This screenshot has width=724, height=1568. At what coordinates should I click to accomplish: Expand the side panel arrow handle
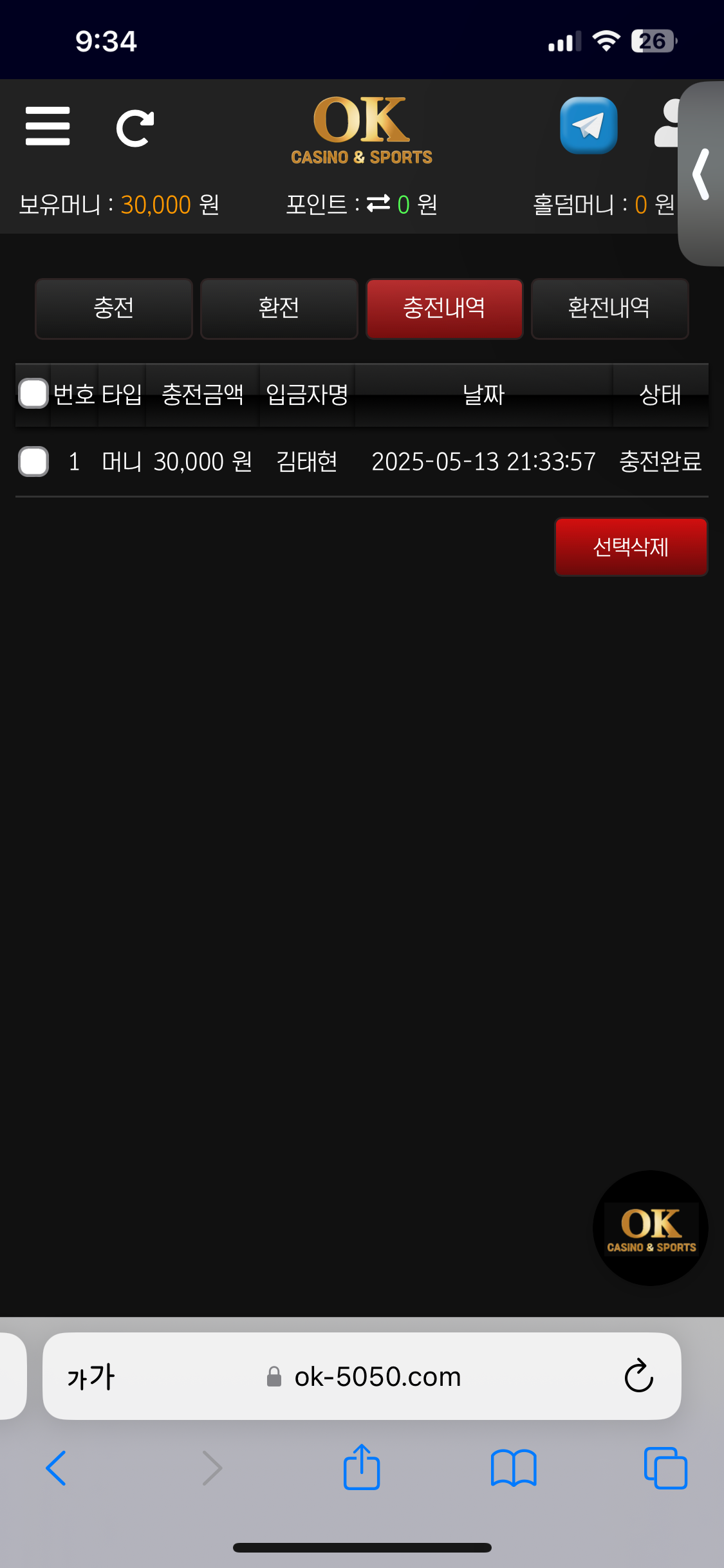(x=701, y=174)
